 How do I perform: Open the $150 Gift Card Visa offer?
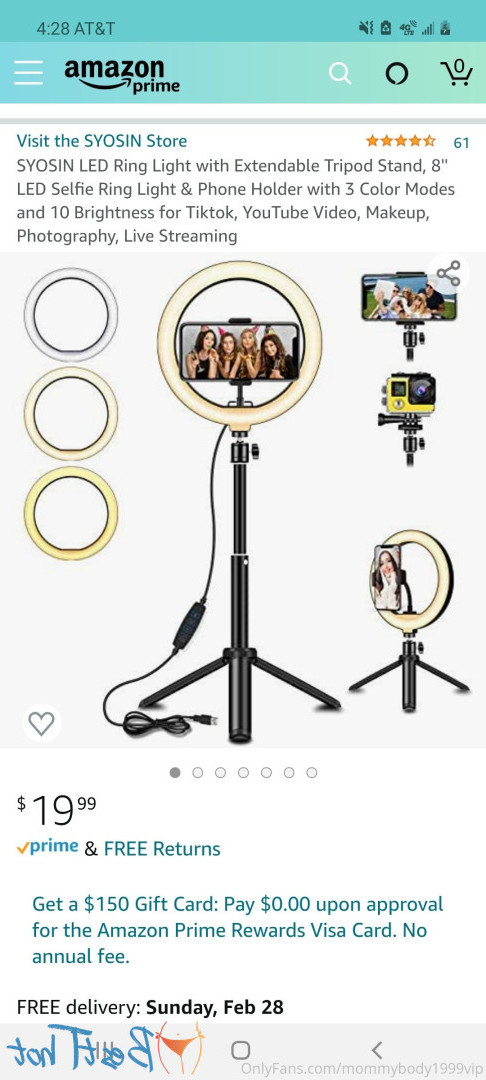coord(238,930)
